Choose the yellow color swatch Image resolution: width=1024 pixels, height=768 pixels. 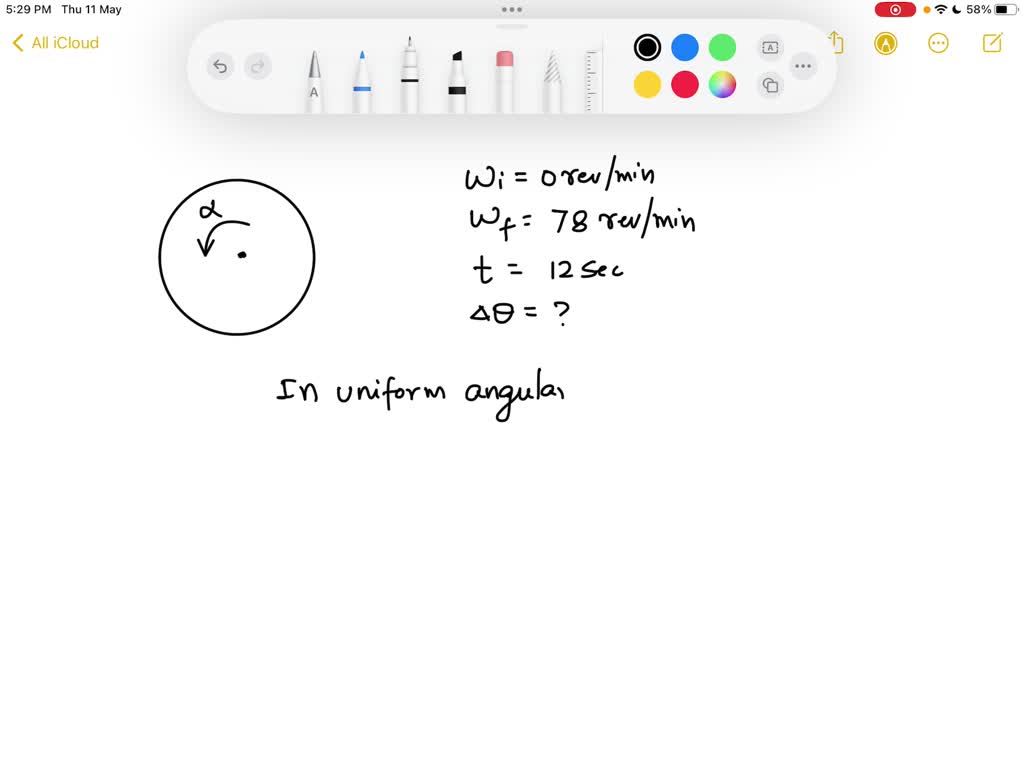coord(648,85)
